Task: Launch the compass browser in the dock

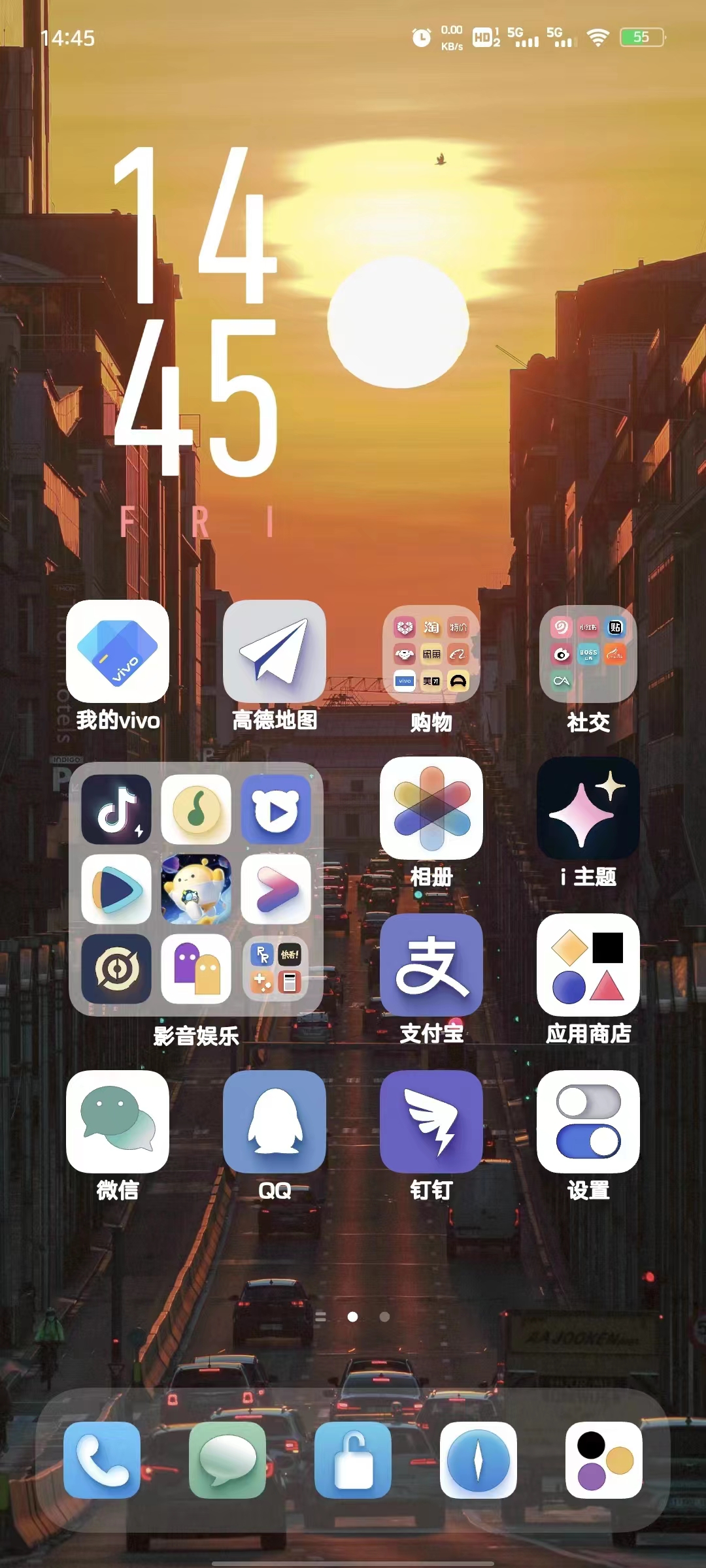Action: pos(479,1460)
